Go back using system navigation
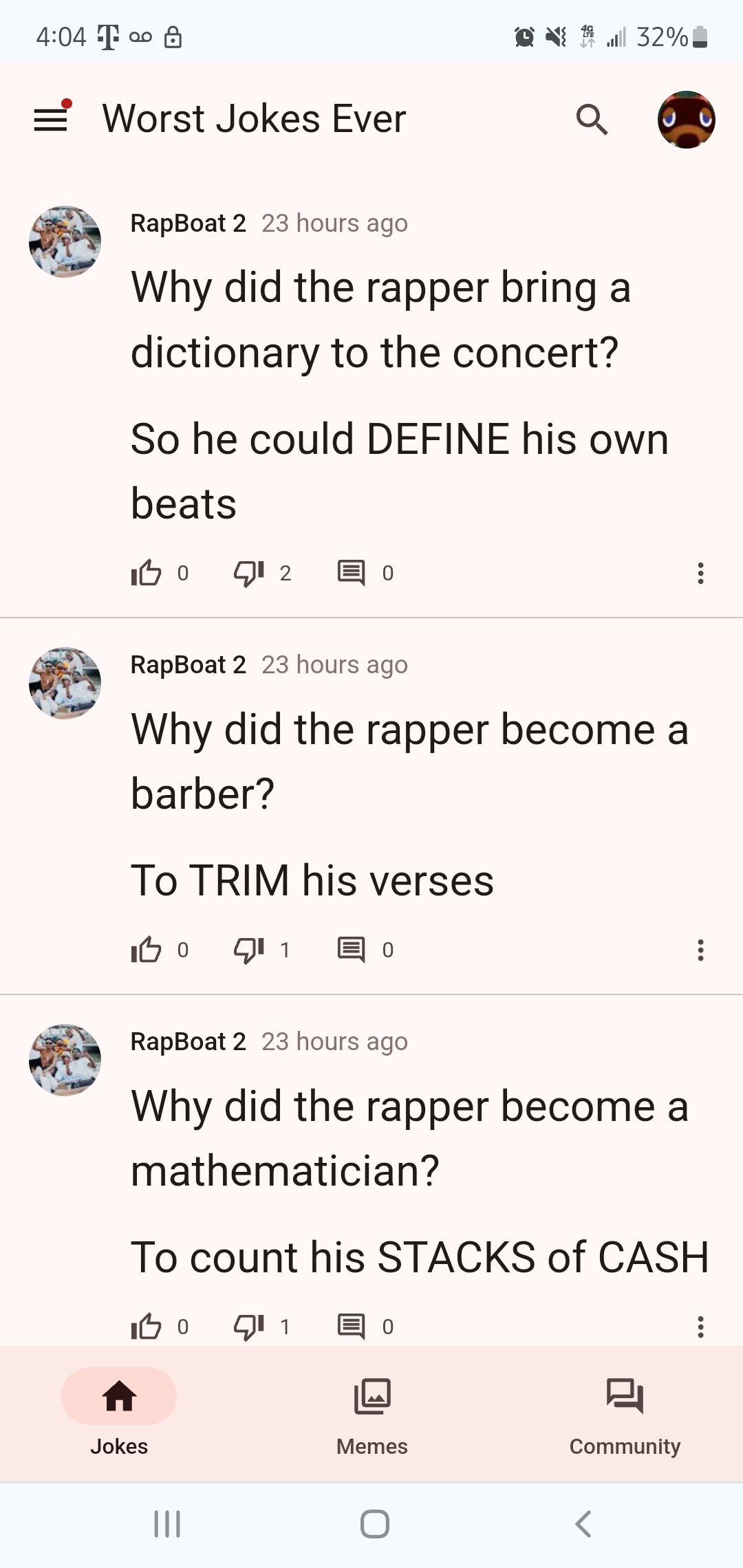This screenshot has width=743, height=1568. 583,1524
